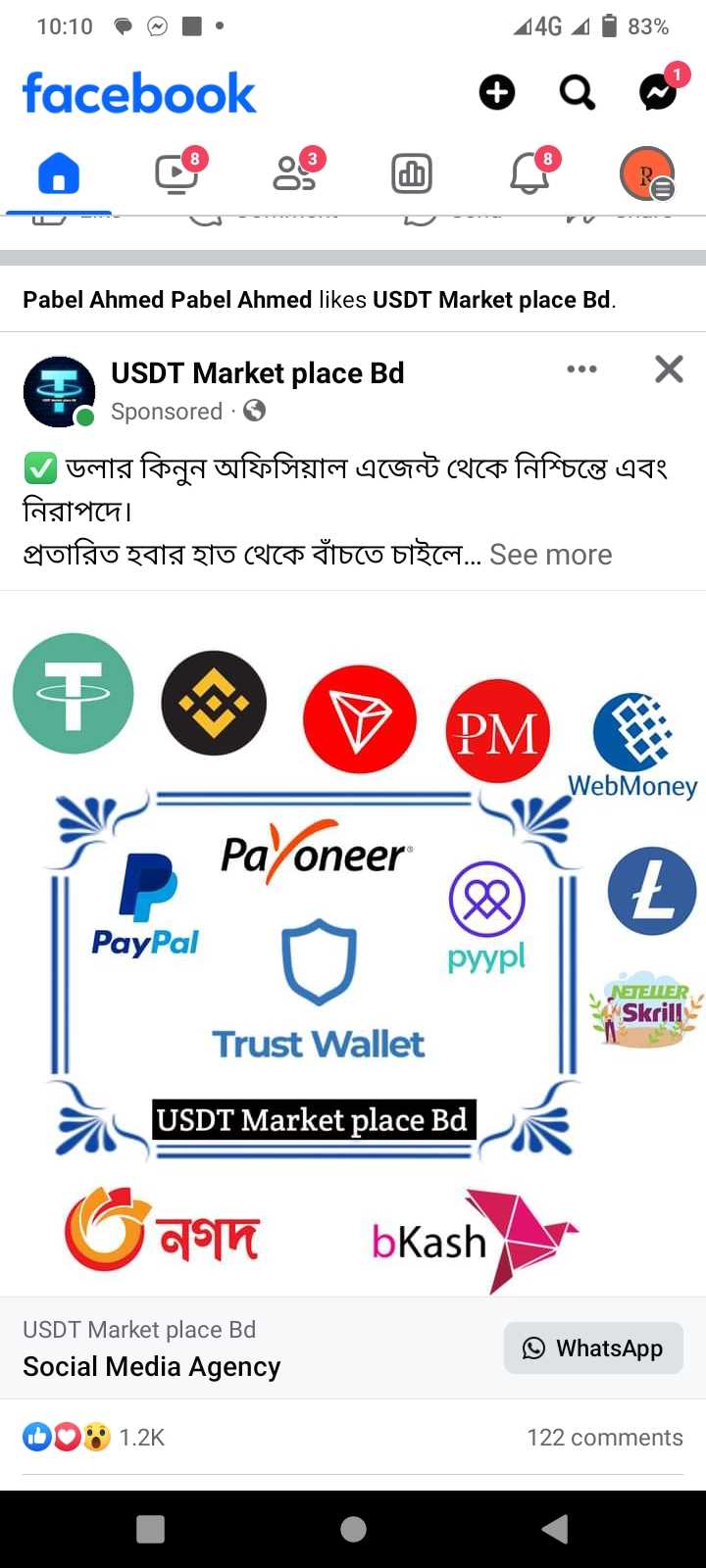Tap the create post plus icon
This screenshot has width=706, height=1568.
pos(497,93)
